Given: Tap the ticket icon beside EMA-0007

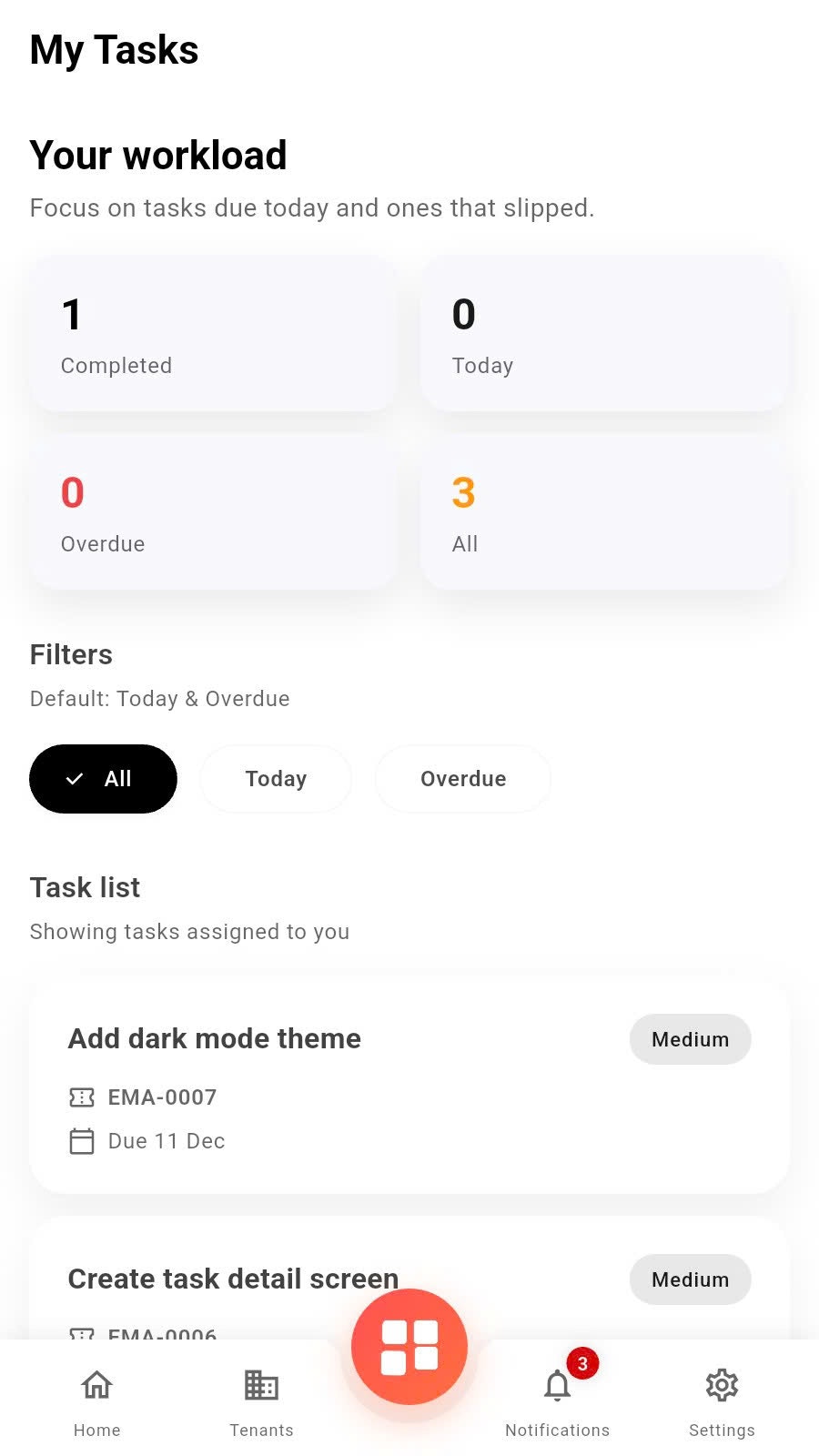Looking at the screenshot, I should (x=82, y=1097).
